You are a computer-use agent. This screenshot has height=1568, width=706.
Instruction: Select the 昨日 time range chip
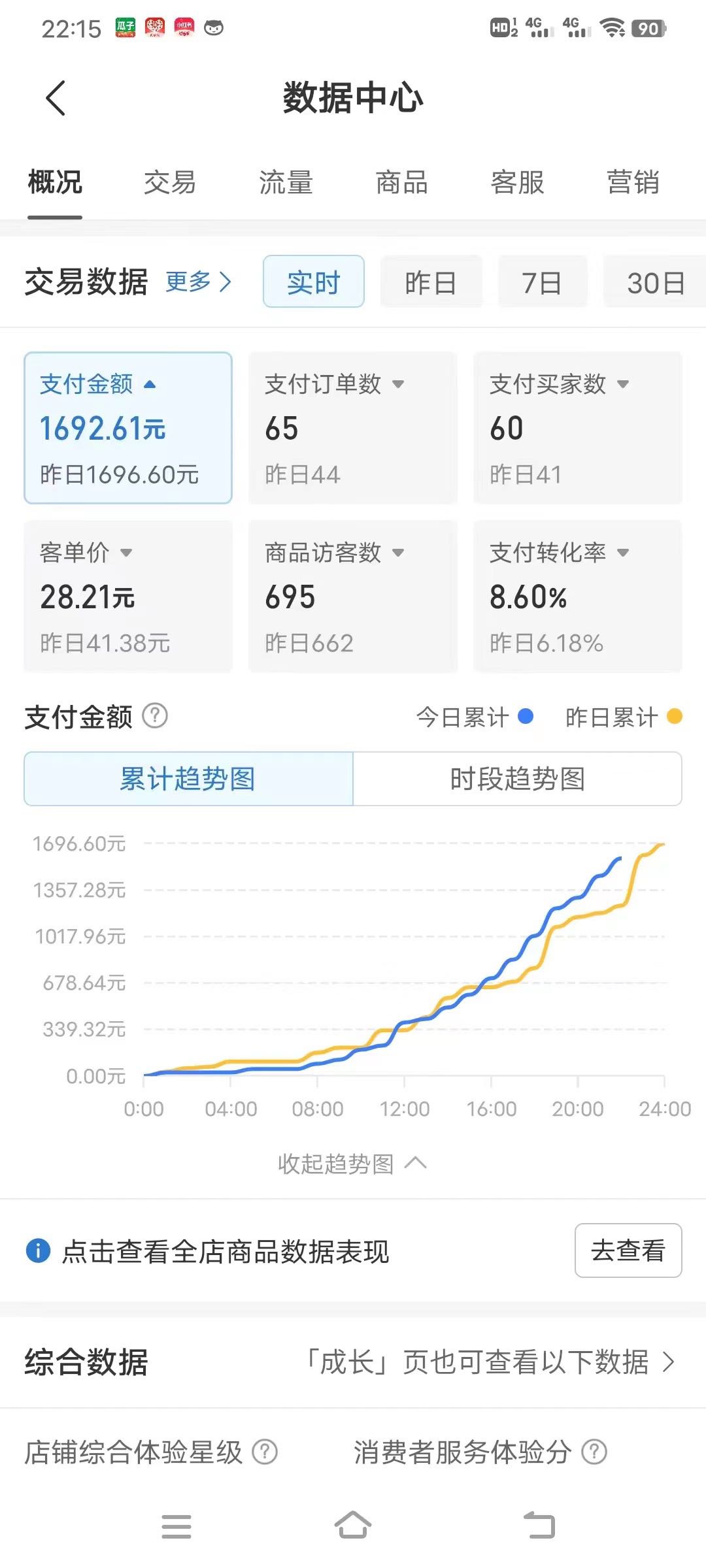point(431,282)
